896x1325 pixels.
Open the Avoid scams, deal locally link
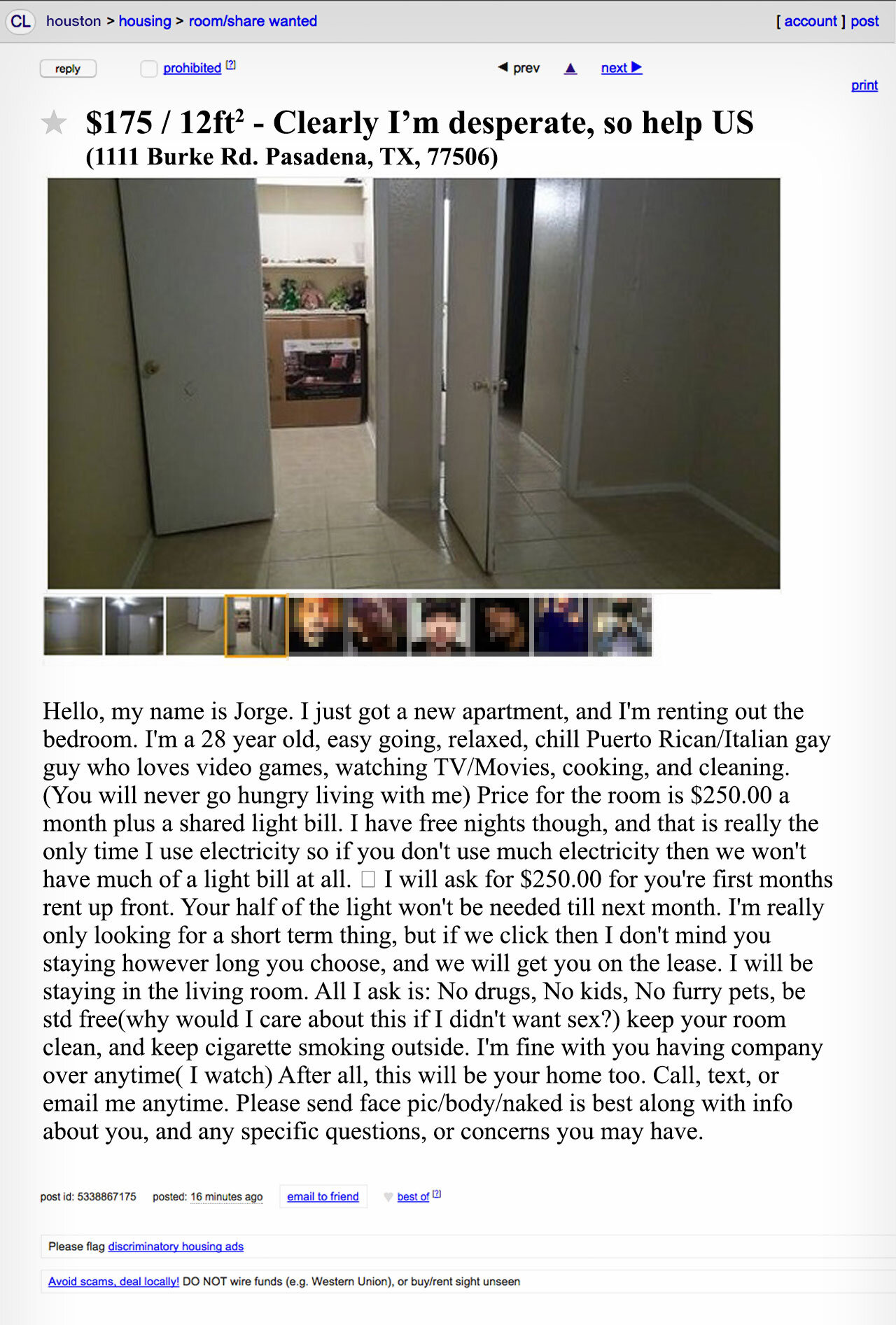point(113,1281)
